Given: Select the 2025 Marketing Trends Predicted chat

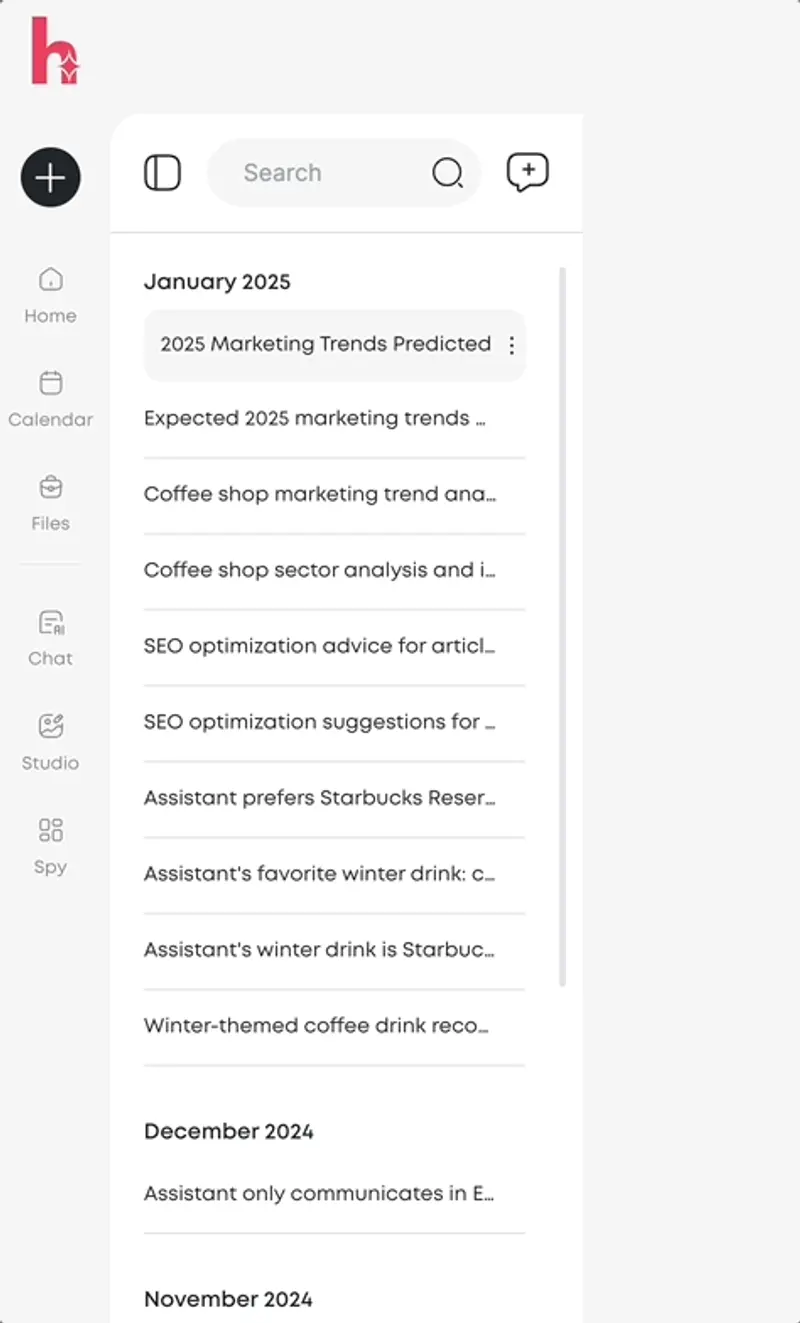Looking at the screenshot, I should (325, 345).
